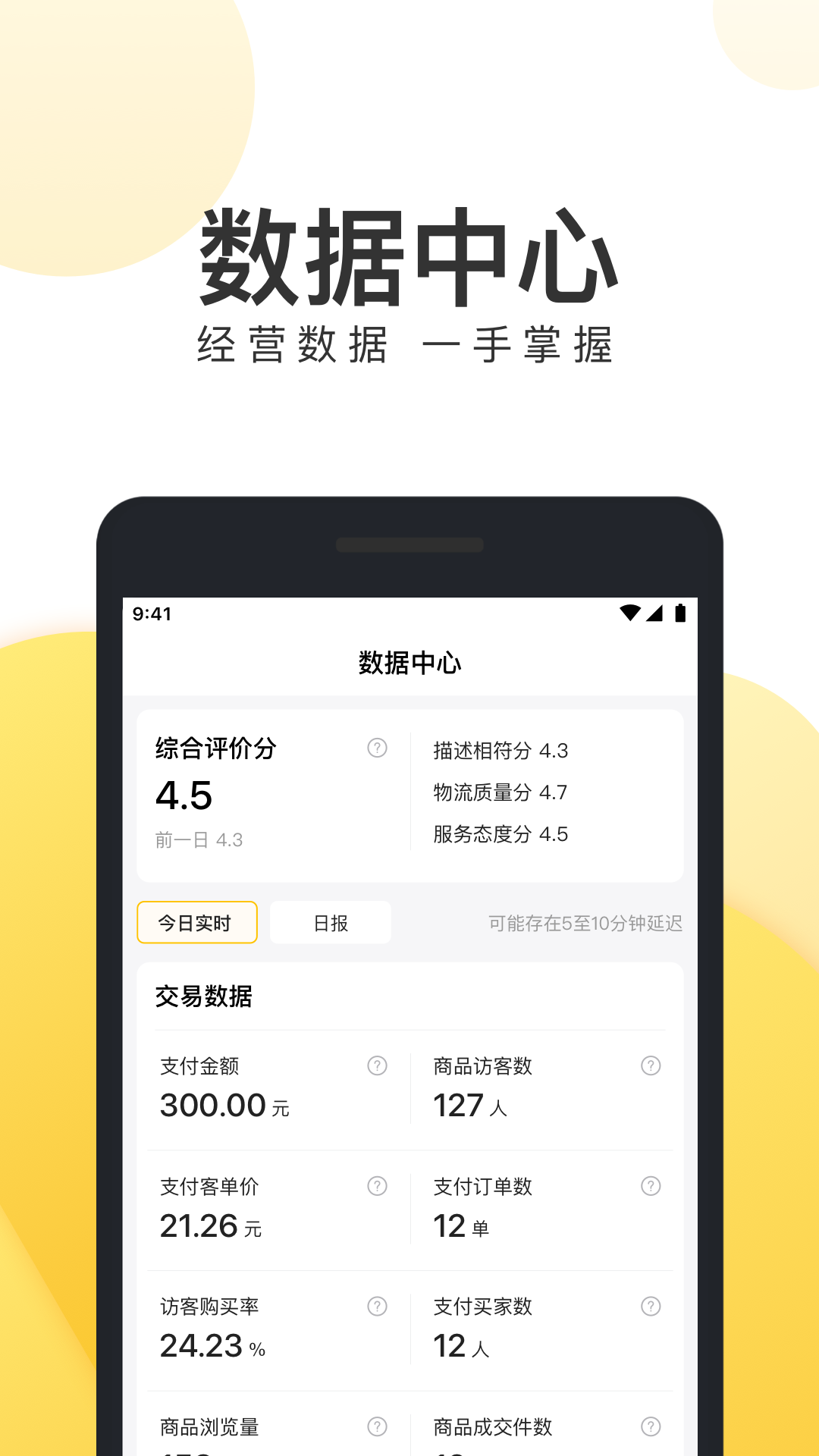
Task: Open help tooltip for 商品浏览量
Action: (x=375, y=1426)
